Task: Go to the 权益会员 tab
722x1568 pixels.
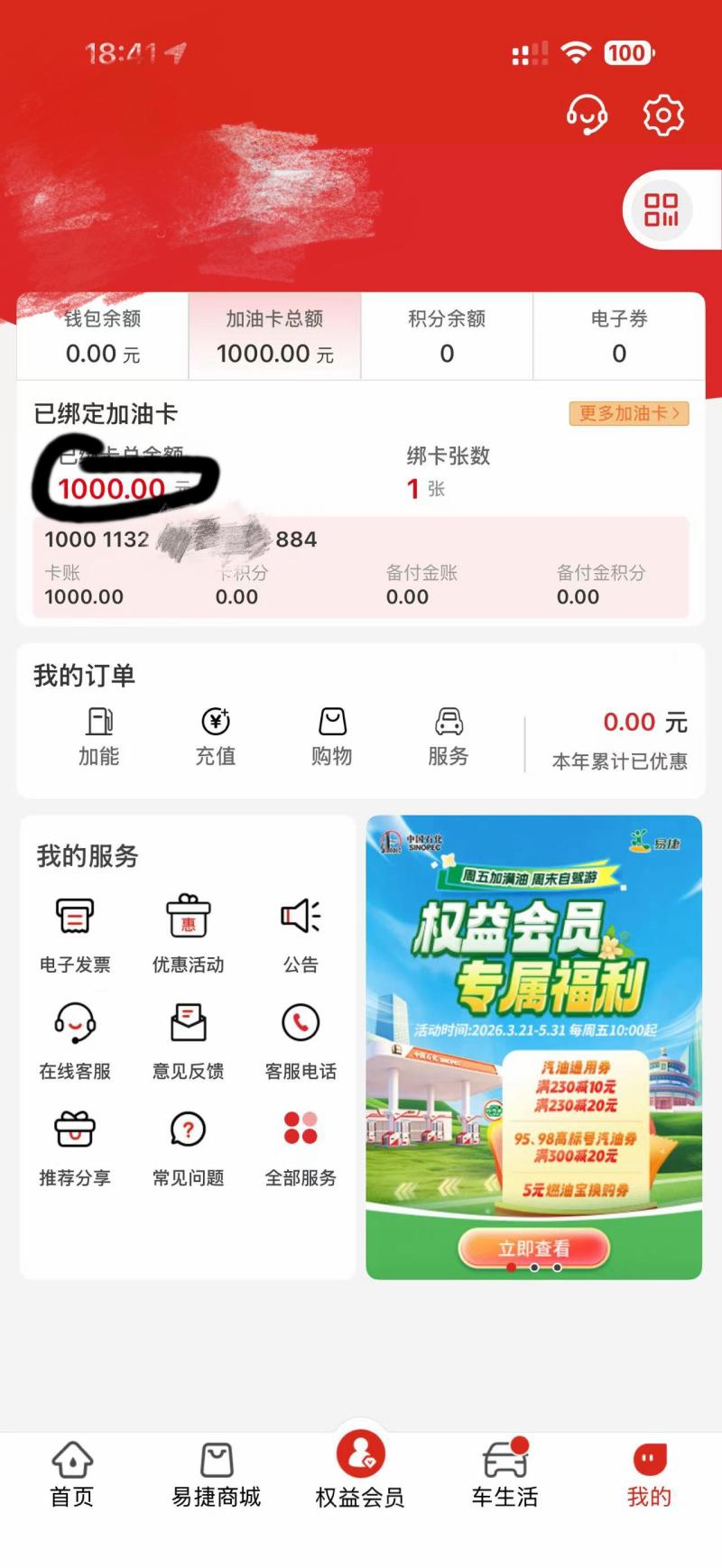Action: tap(360, 1471)
